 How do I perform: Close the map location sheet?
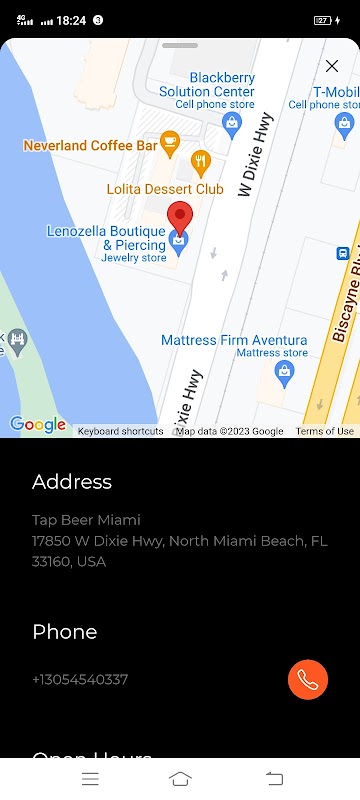pyautogui.click(x=332, y=66)
